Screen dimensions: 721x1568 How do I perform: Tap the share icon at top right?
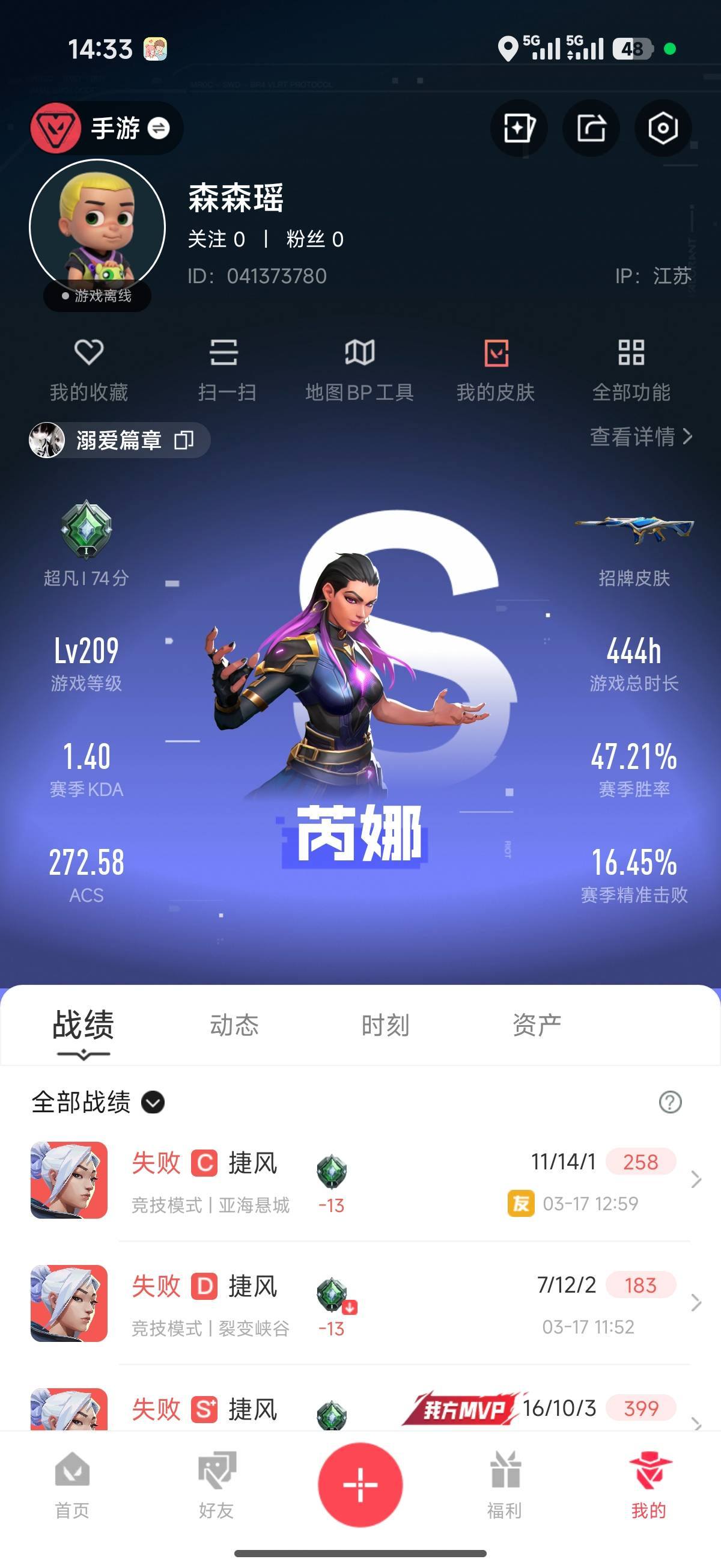[x=589, y=128]
